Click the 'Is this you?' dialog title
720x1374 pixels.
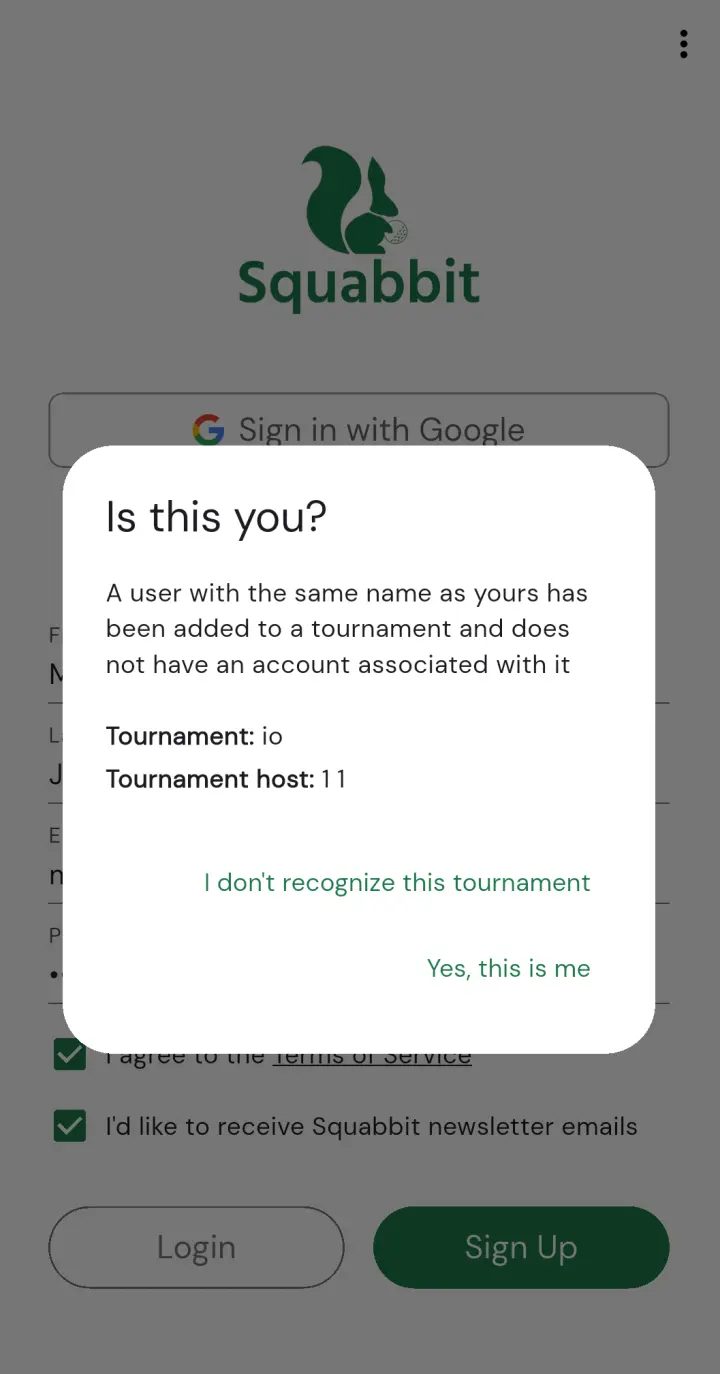(215, 517)
